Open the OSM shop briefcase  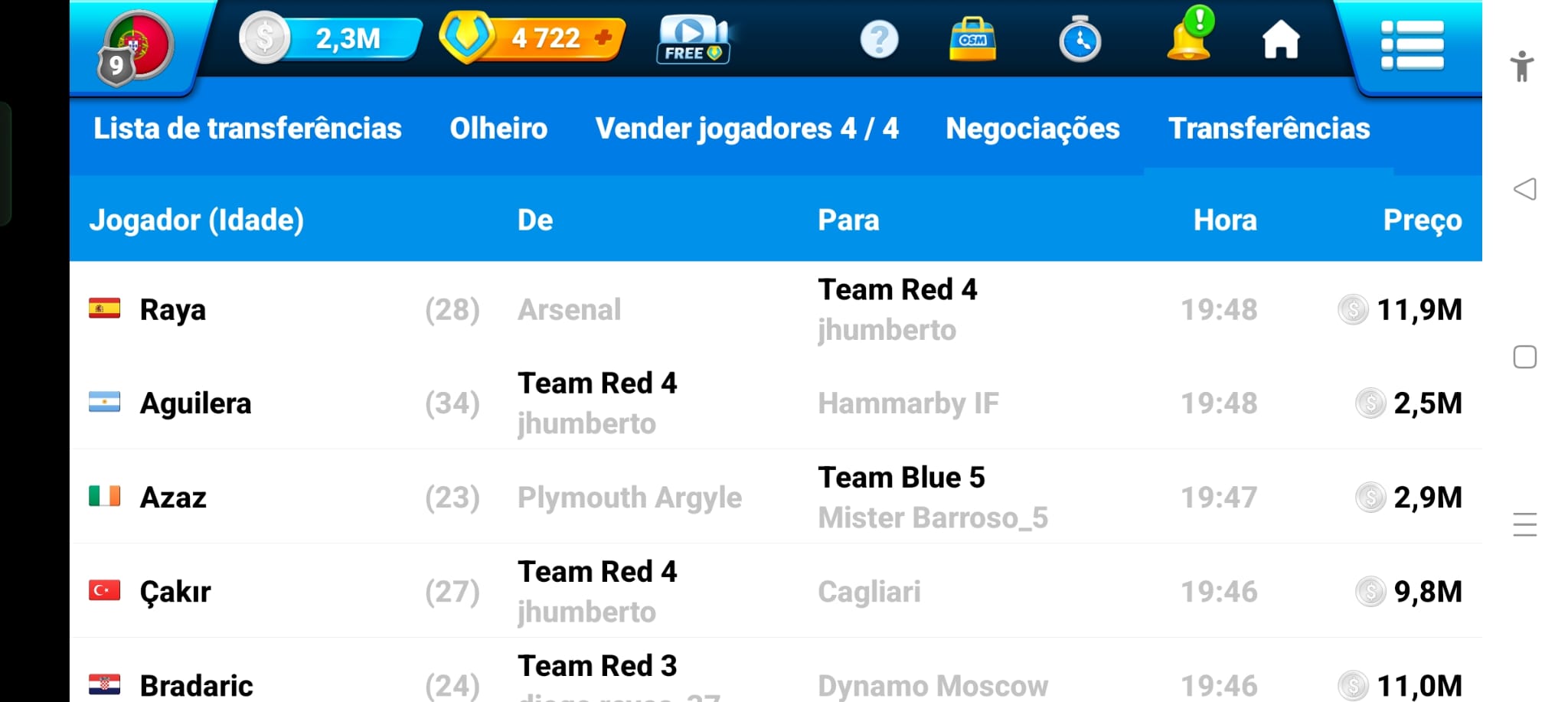point(972,39)
